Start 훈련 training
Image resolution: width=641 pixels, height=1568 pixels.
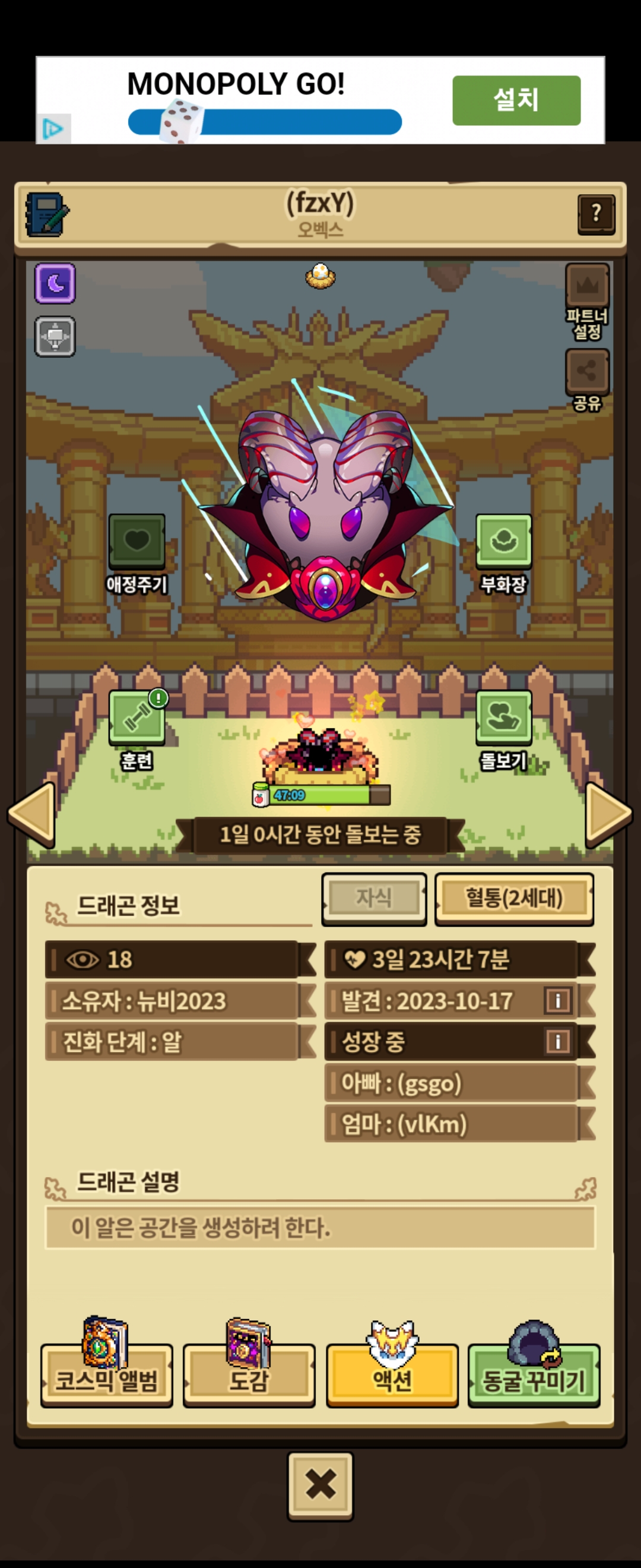tap(137, 718)
